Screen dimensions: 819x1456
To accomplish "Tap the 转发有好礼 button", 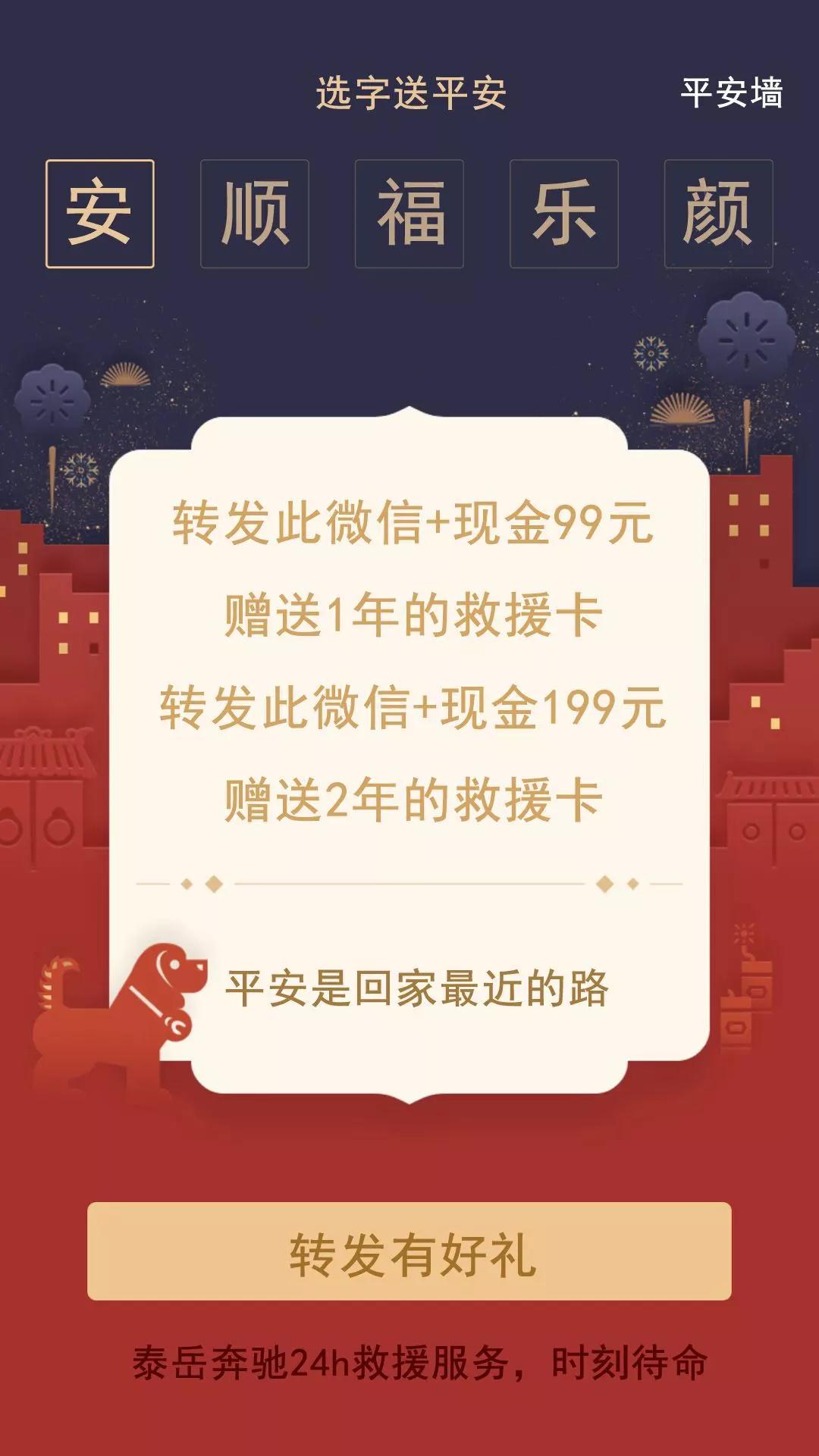I will 409,1251.
